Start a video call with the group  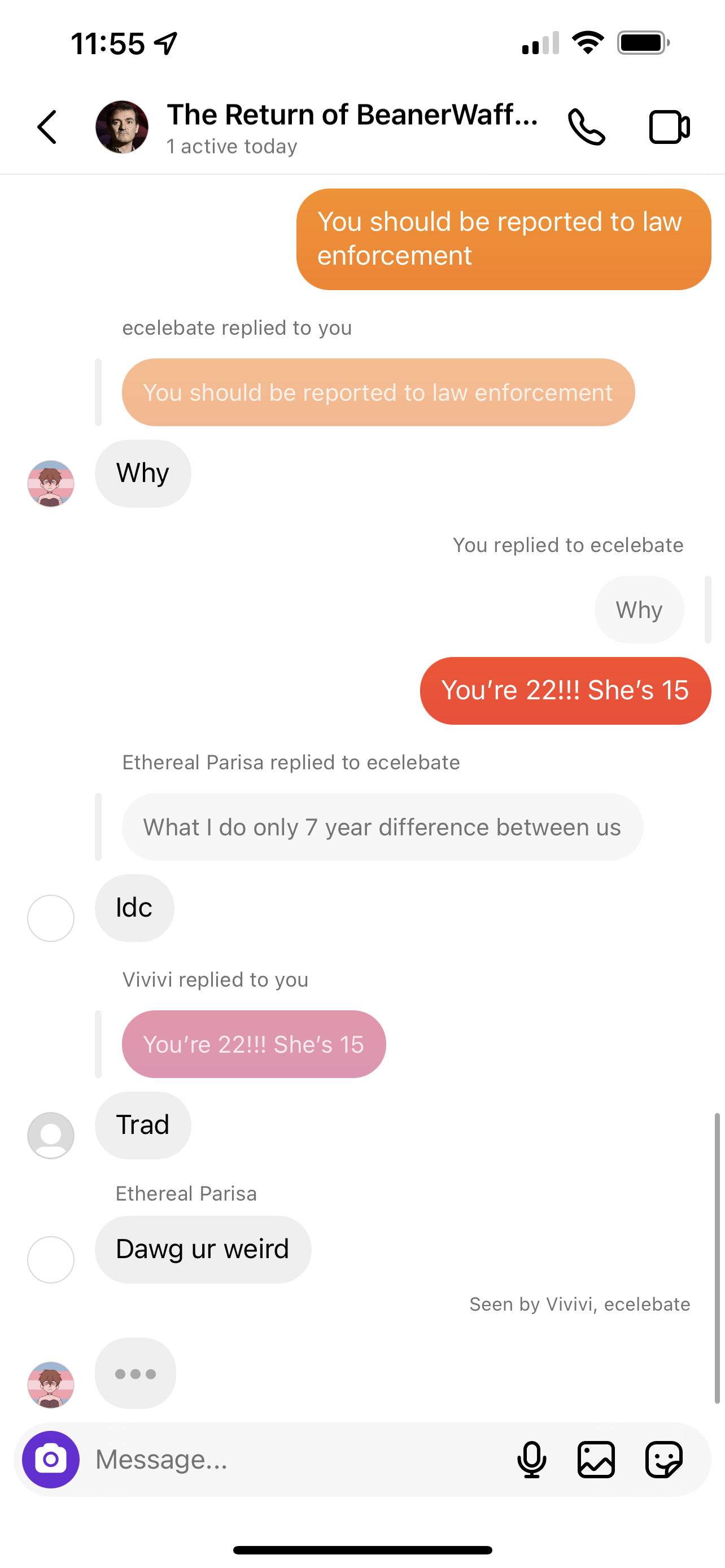[669, 127]
